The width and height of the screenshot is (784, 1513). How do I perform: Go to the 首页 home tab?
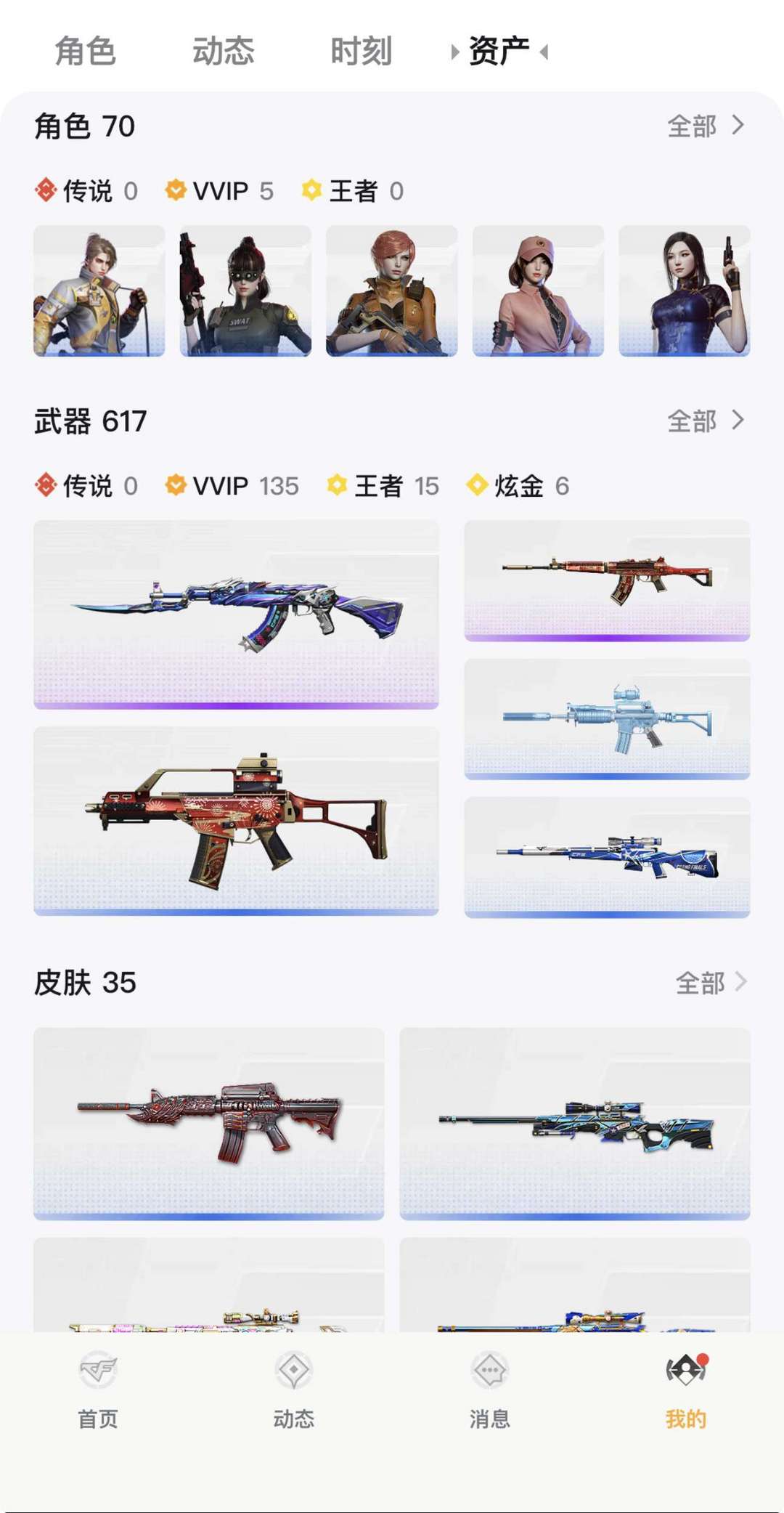tap(98, 1390)
